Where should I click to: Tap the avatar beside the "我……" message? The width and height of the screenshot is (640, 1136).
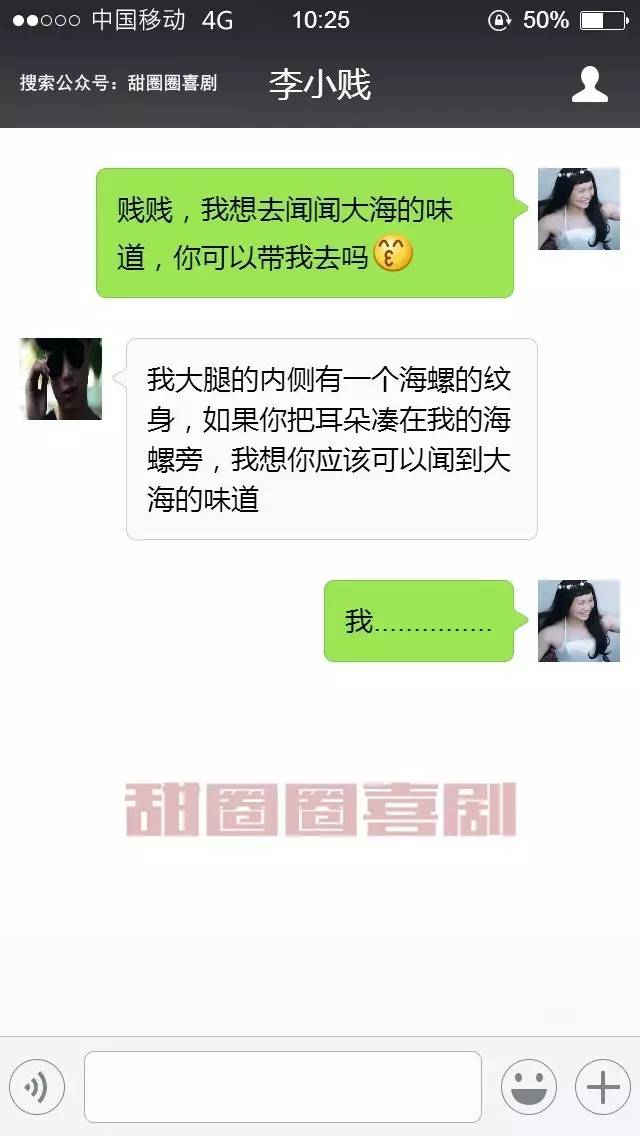(579, 621)
